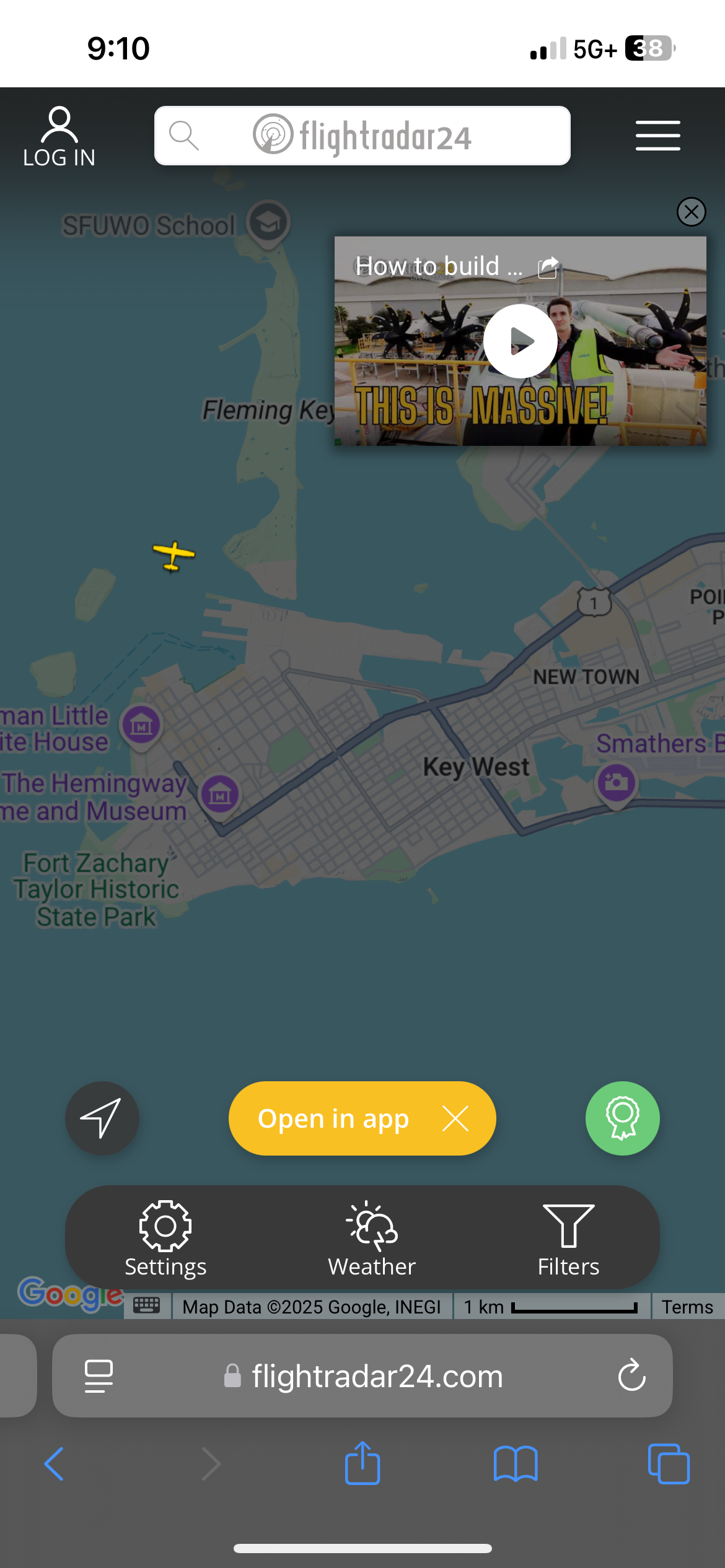
Task: Open the Google Maps Terms link
Action: (x=687, y=1307)
